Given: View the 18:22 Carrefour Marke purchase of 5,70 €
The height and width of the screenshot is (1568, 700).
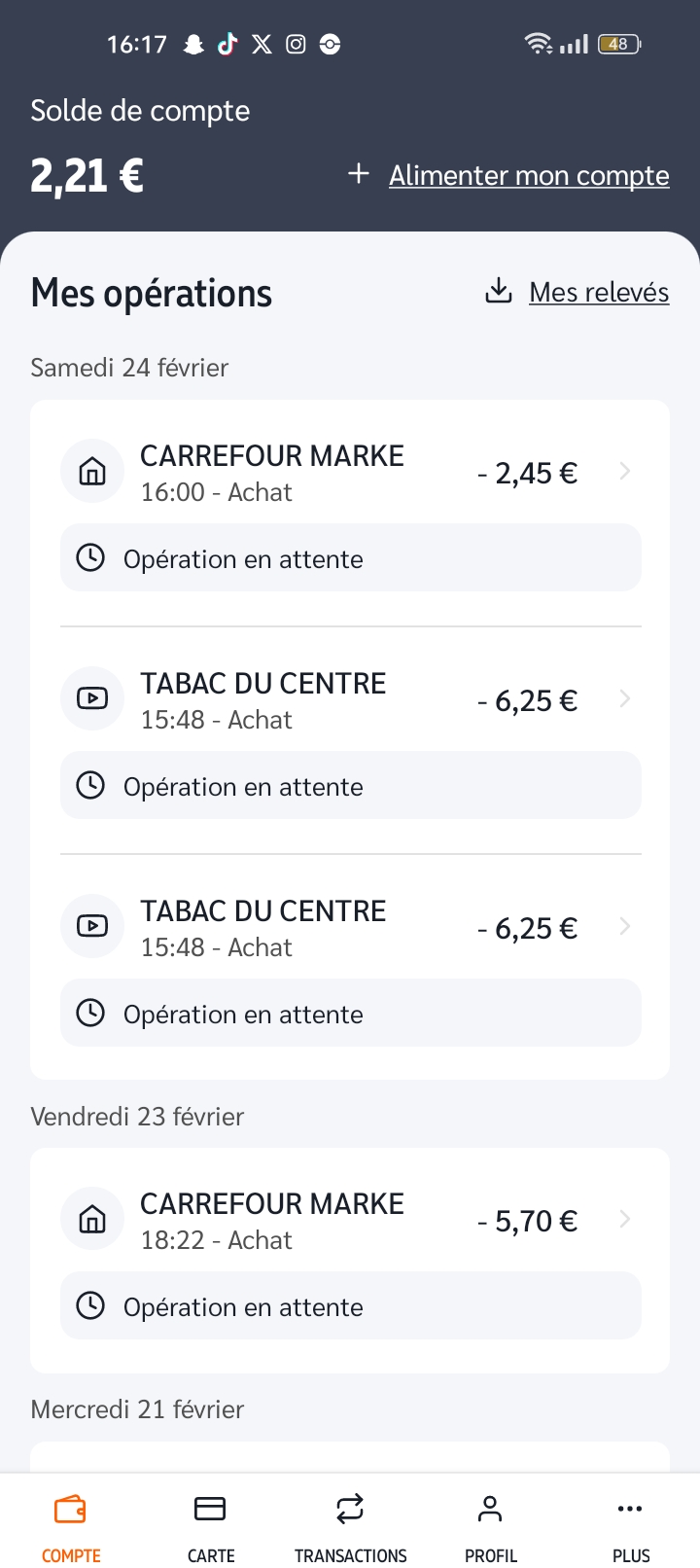Looking at the screenshot, I should pyautogui.click(x=350, y=1221).
